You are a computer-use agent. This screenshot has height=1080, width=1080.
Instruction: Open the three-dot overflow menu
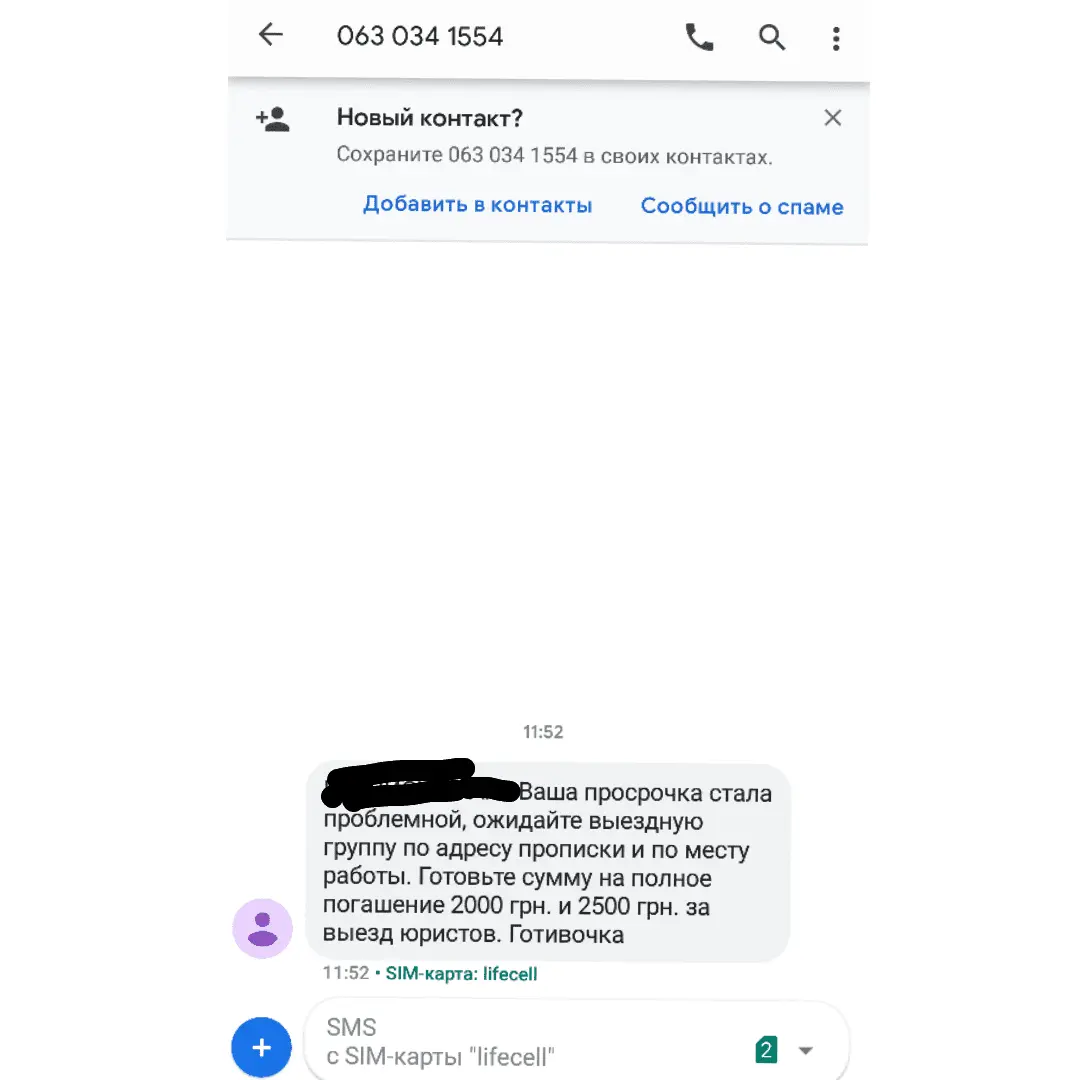pos(836,38)
